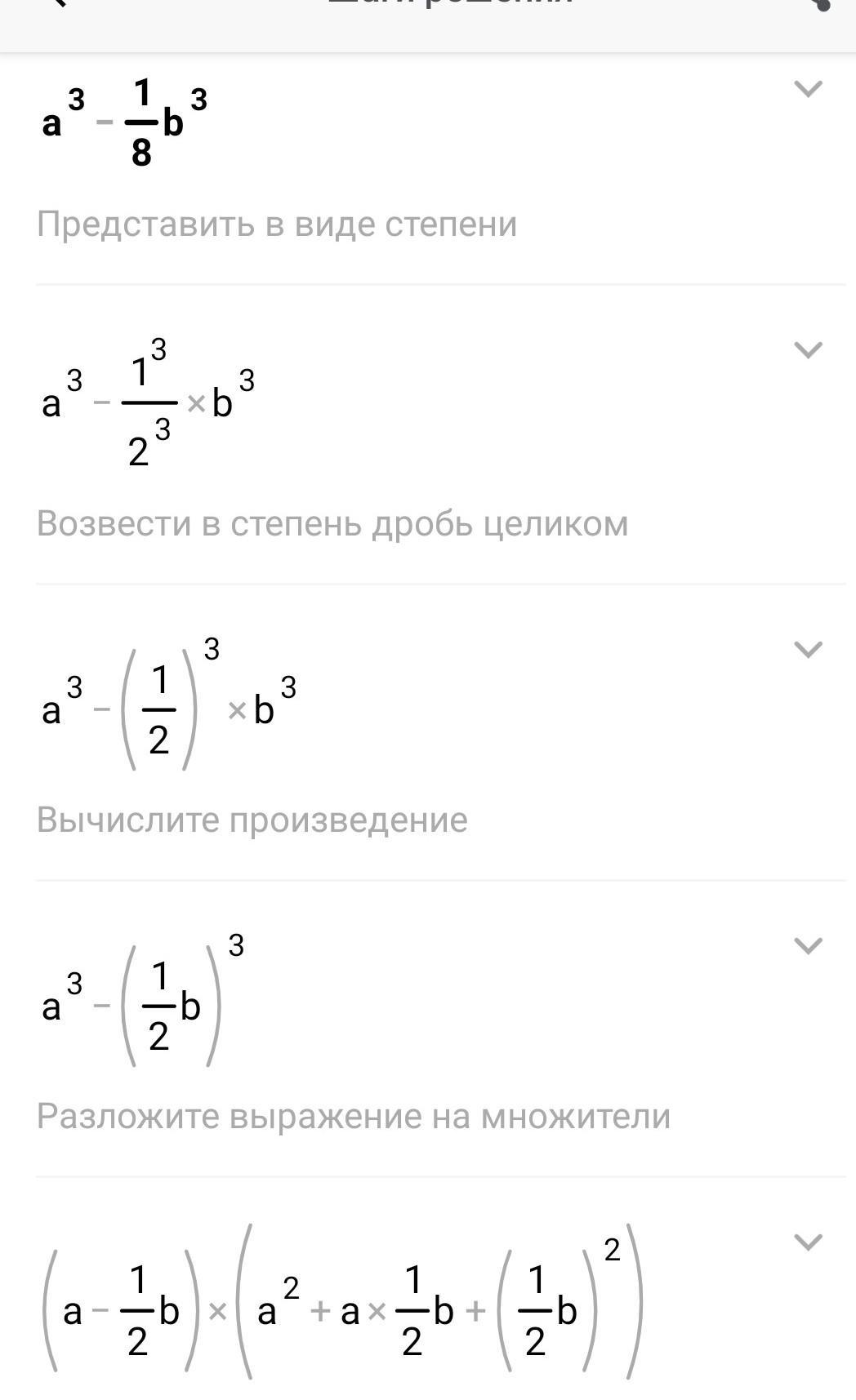856x1400 pixels.
Task: Go back using the top-left arrow
Action: click(x=56, y=2)
